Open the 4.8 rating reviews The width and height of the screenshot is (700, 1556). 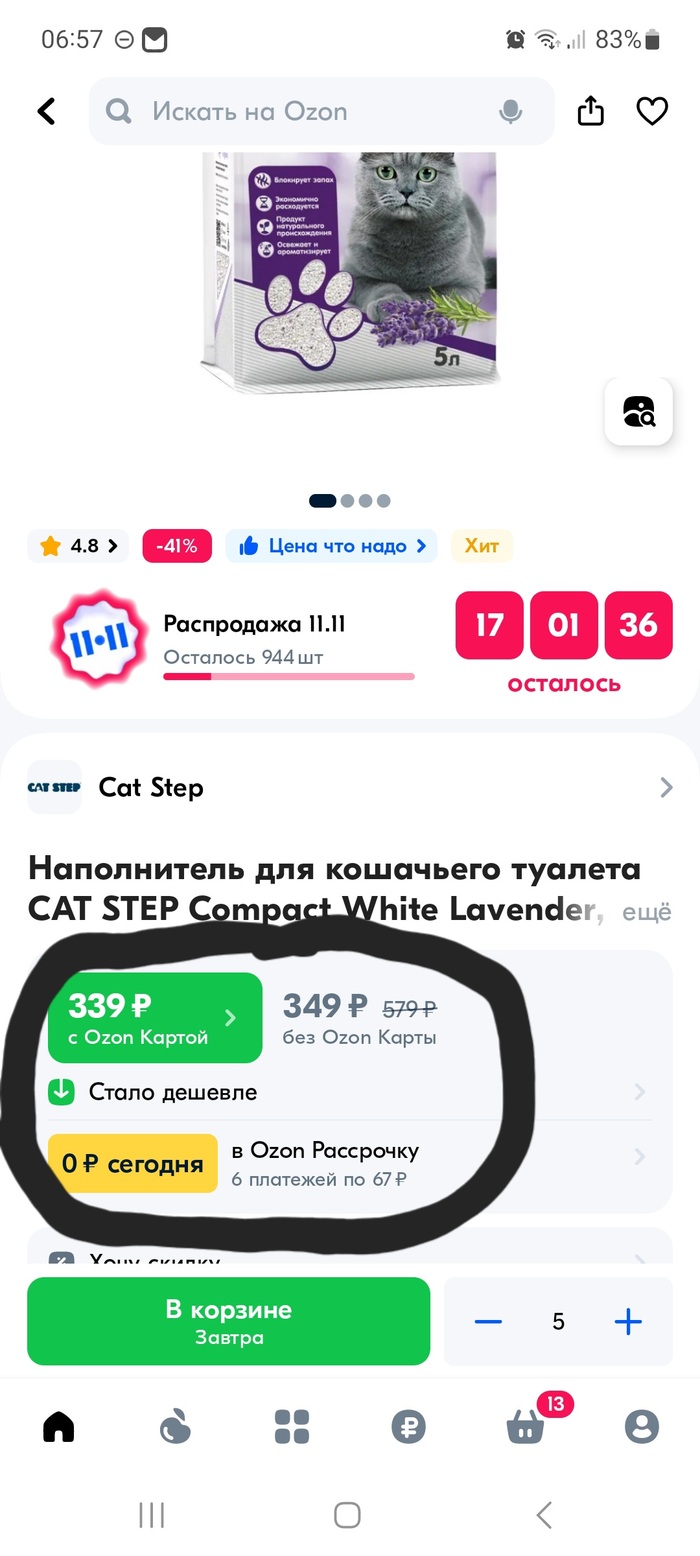click(x=78, y=546)
